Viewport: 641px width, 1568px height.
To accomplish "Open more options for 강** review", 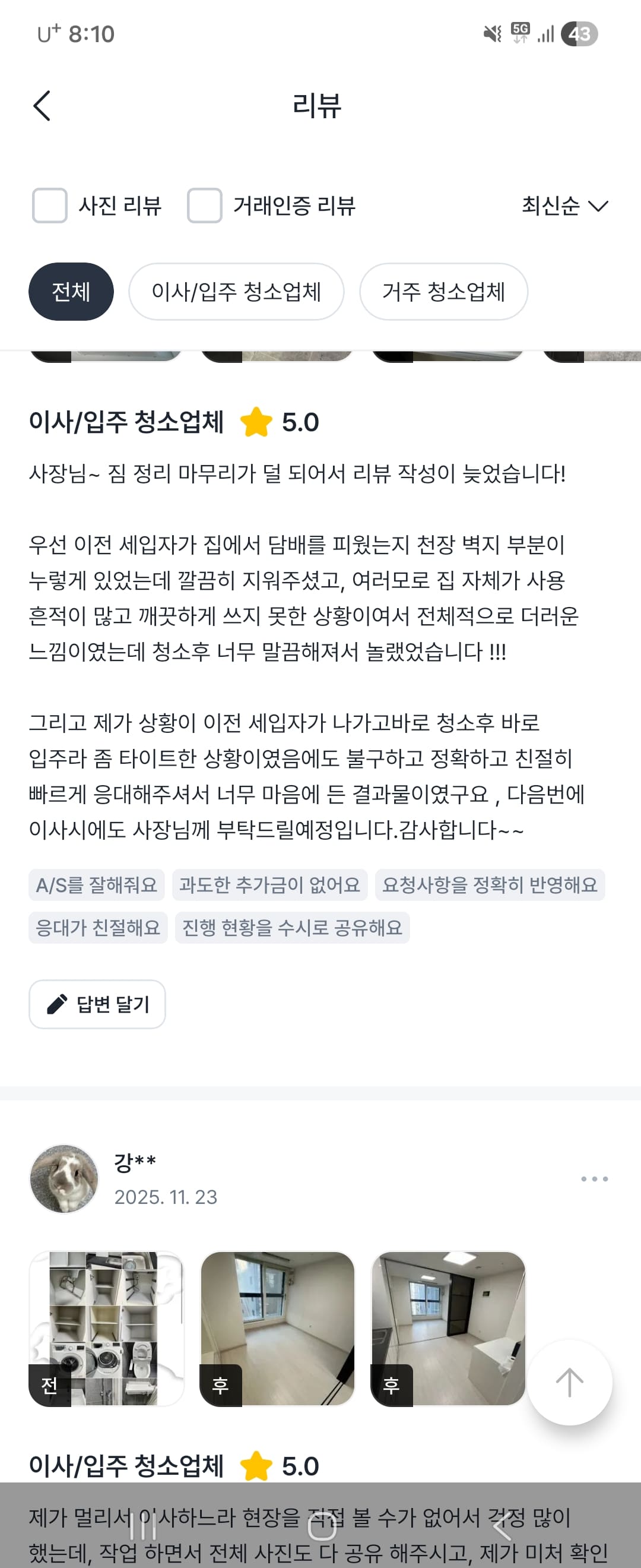I will tap(594, 1179).
